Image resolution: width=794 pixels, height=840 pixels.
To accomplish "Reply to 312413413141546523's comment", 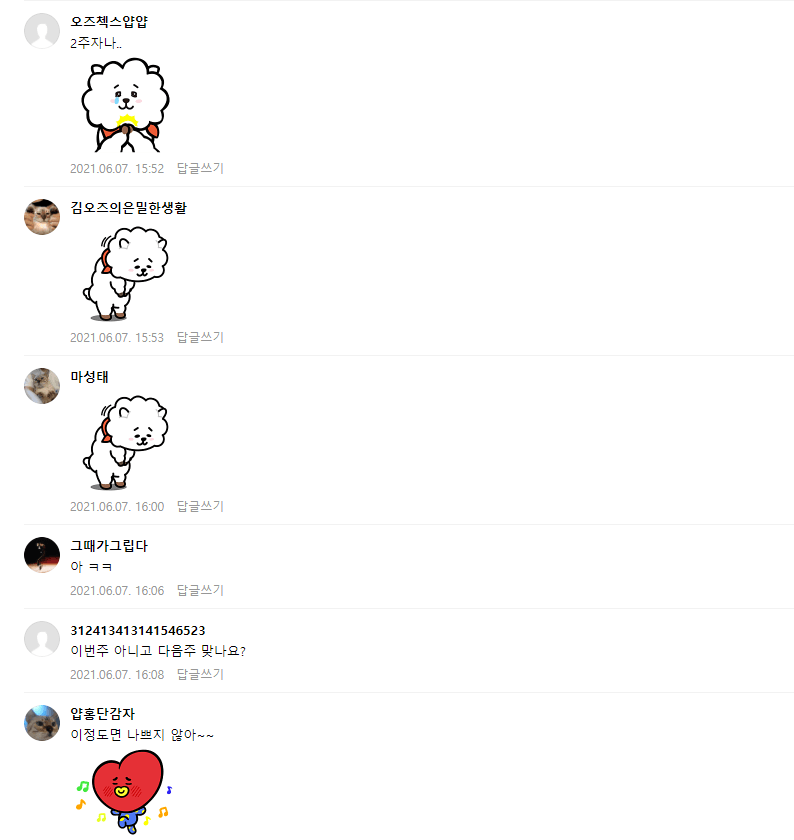I will point(200,674).
